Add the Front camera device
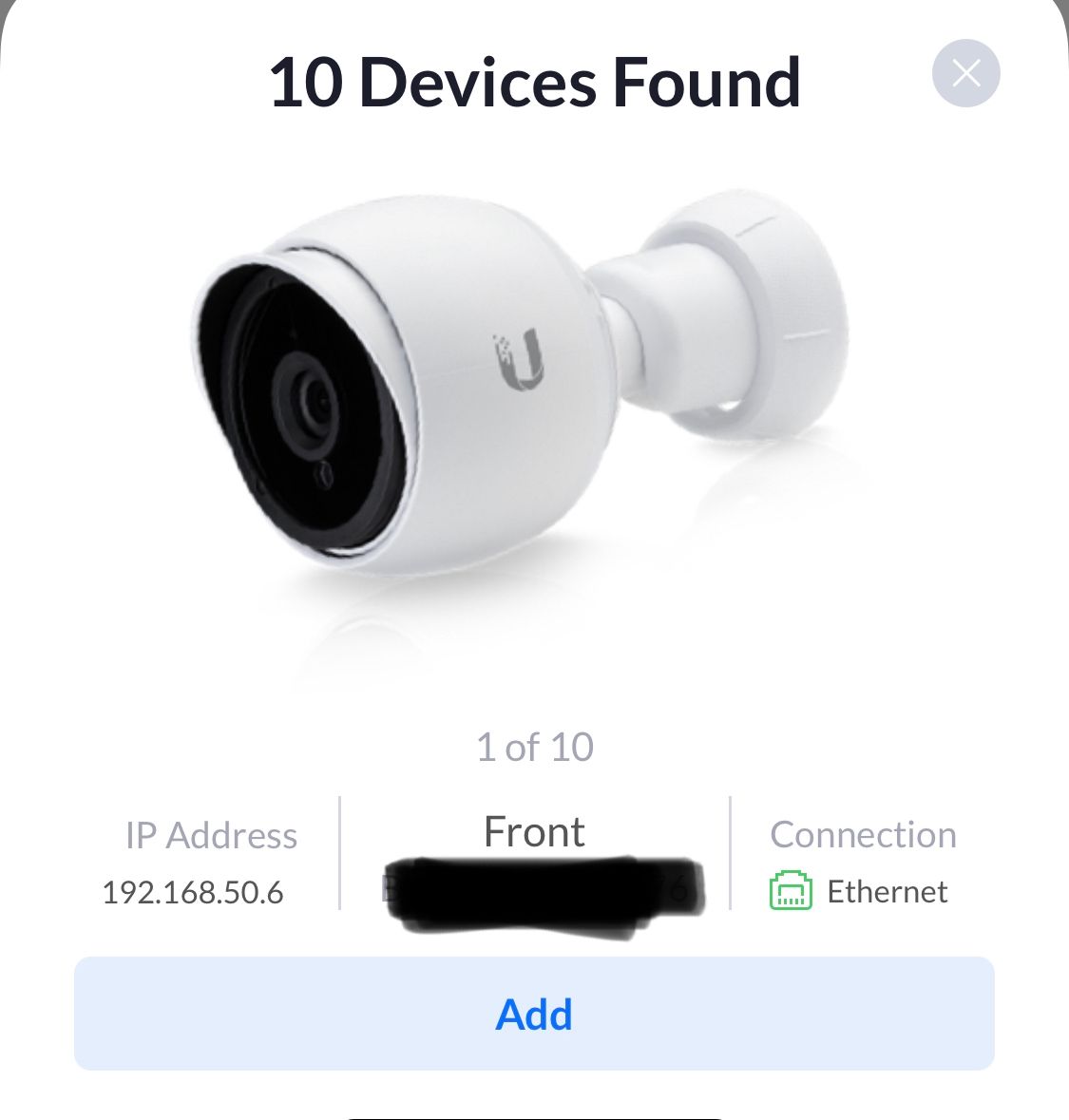 tap(534, 1014)
